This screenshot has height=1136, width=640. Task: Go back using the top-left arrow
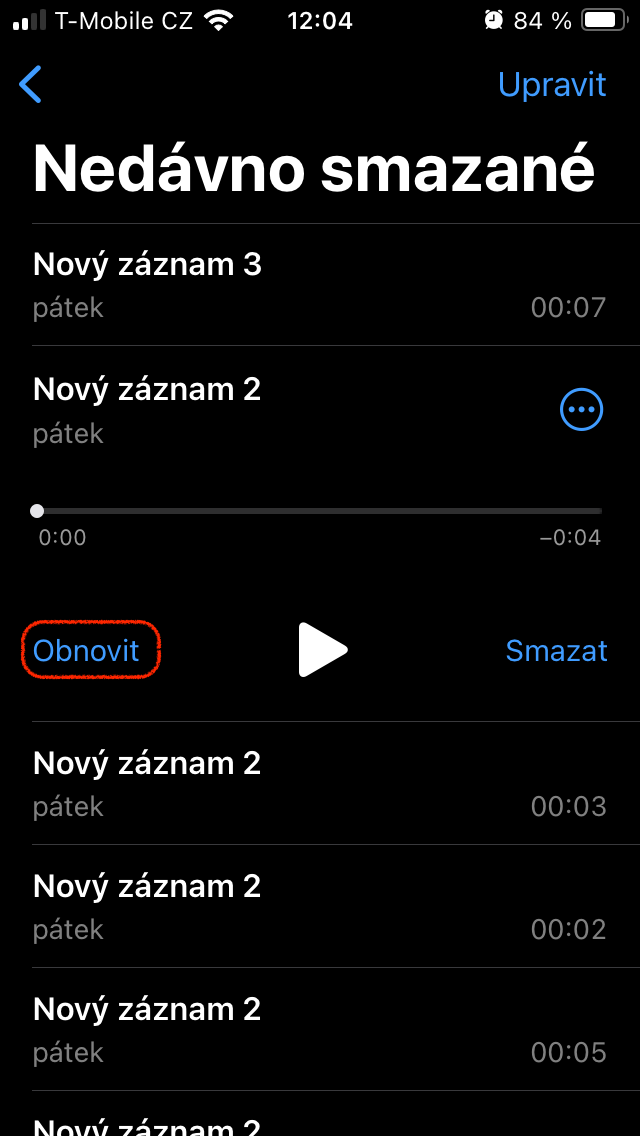pos(31,85)
